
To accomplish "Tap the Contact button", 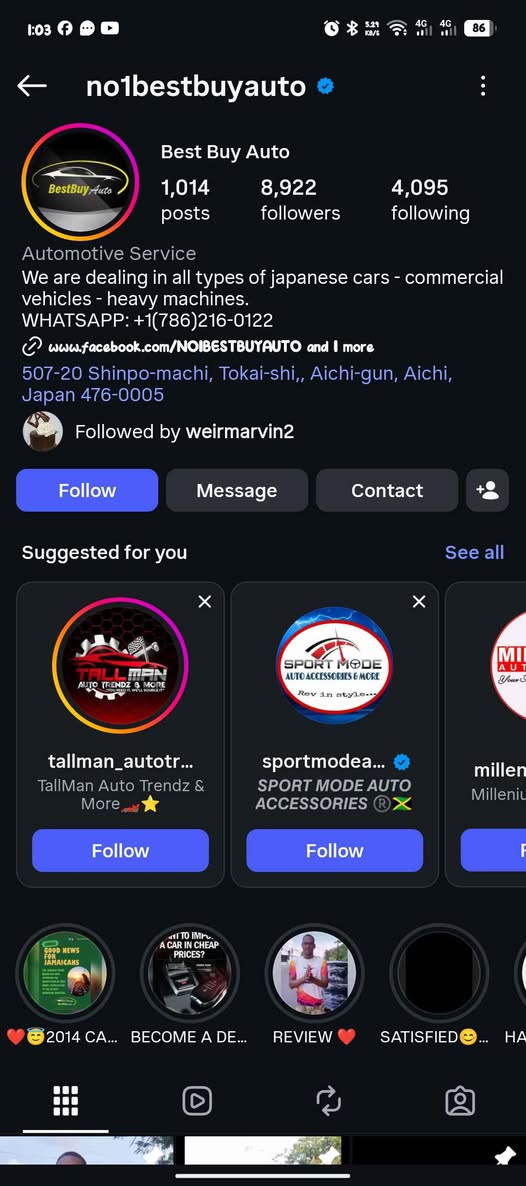I will pyautogui.click(x=387, y=490).
